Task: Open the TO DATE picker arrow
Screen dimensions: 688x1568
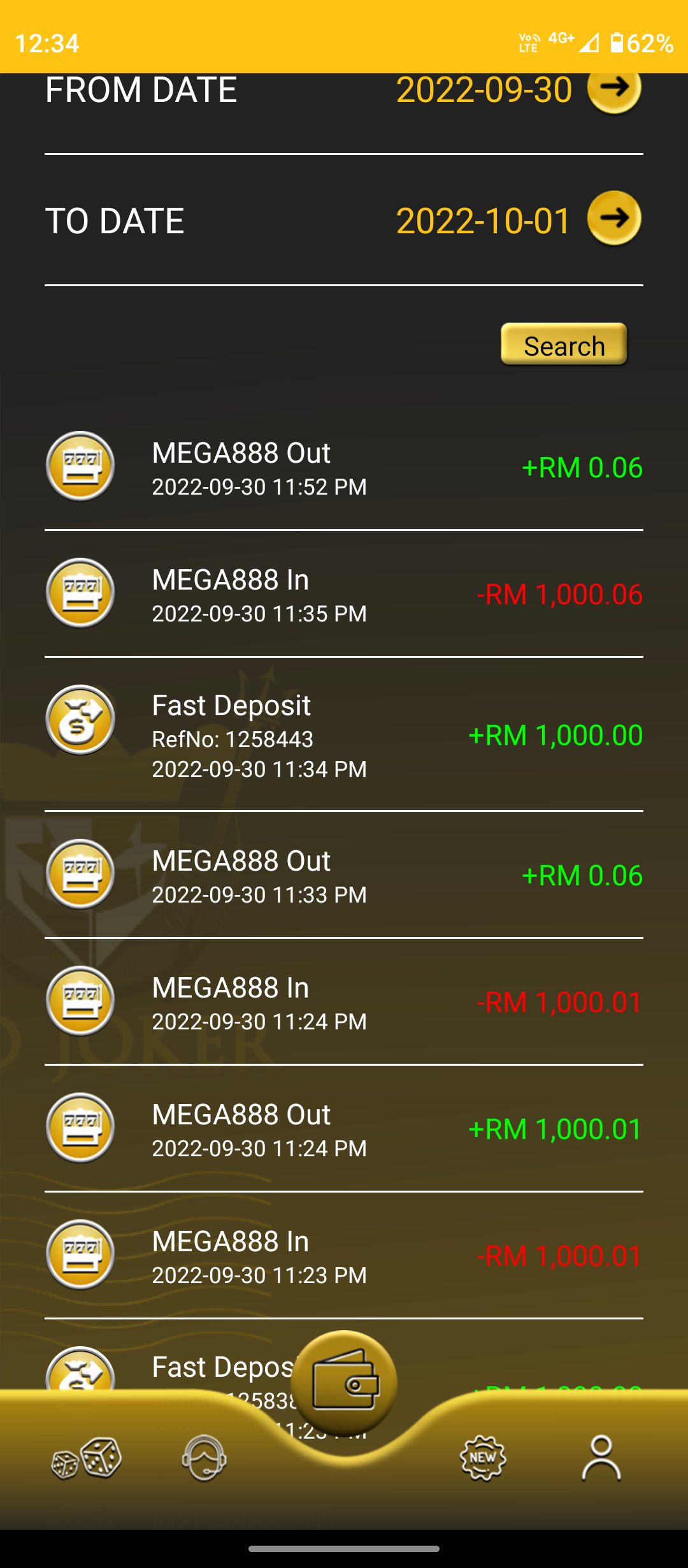Action: (613, 219)
